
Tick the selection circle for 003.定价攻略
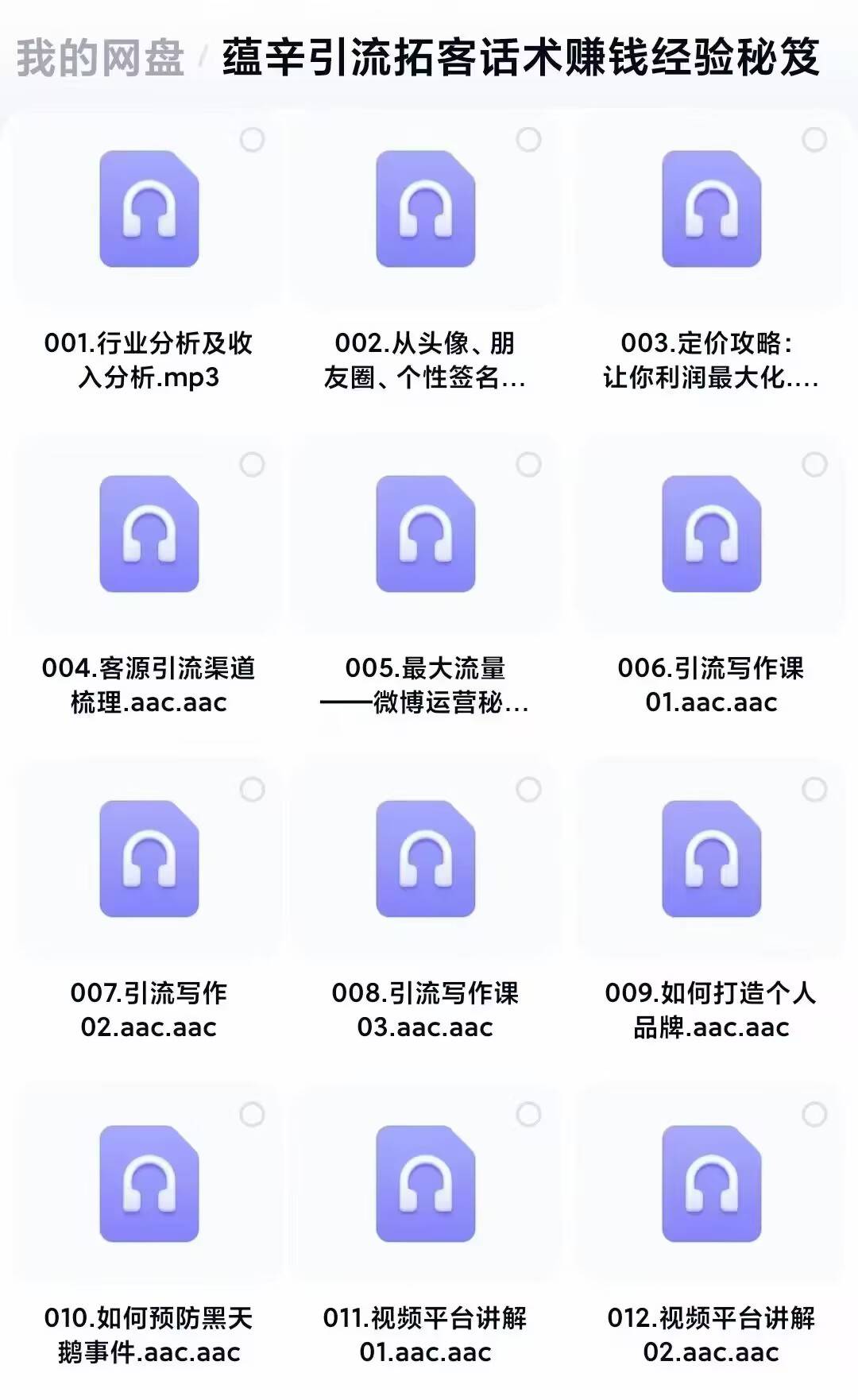[x=814, y=140]
